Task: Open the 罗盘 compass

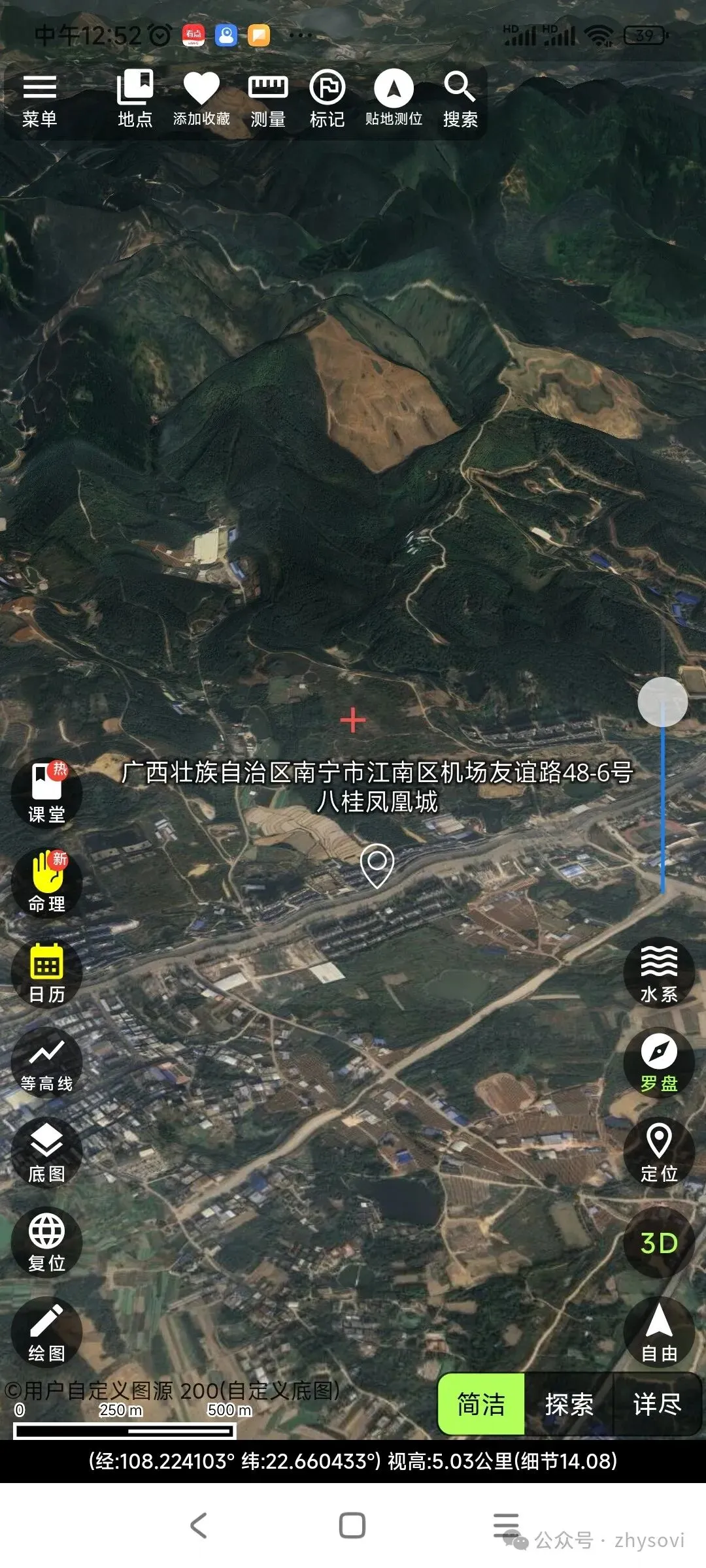Action: [659, 1062]
